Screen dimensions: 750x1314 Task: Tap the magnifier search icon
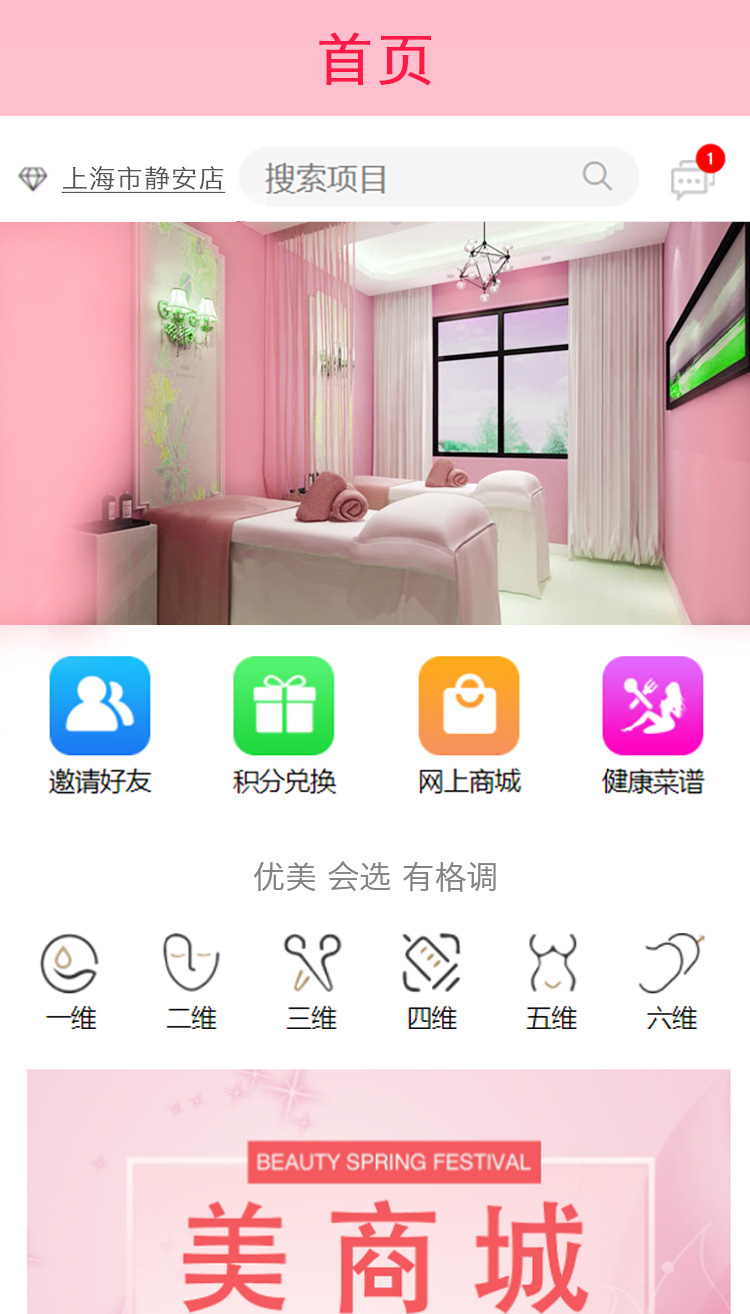(597, 177)
